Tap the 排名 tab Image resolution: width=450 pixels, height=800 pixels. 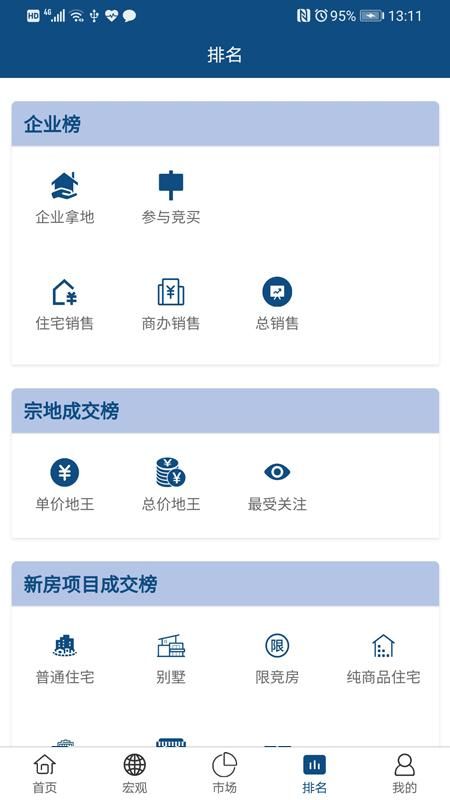(x=314, y=774)
